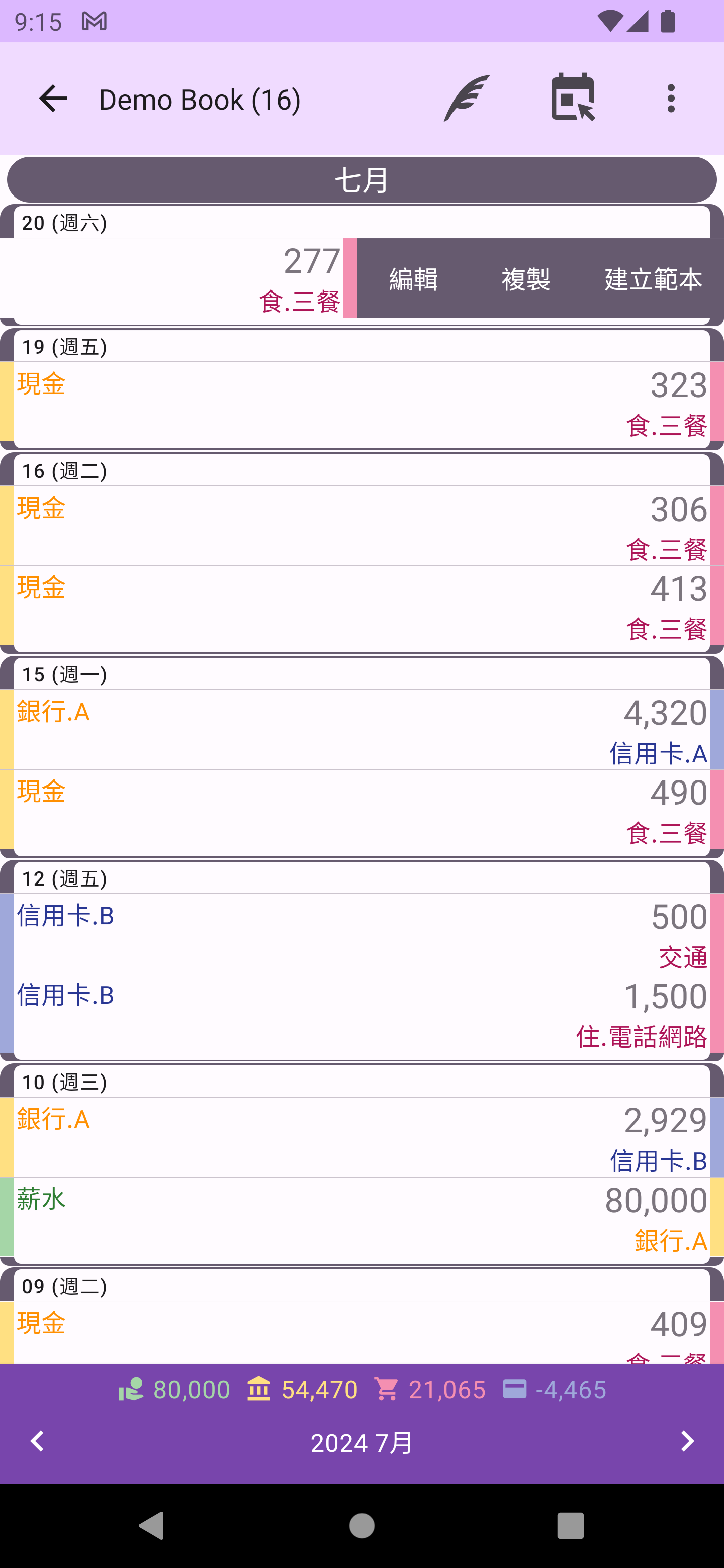Image resolution: width=724 pixels, height=1568 pixels.
Task: Open the 500 交通 entry
Action: [x=361, y=934]
